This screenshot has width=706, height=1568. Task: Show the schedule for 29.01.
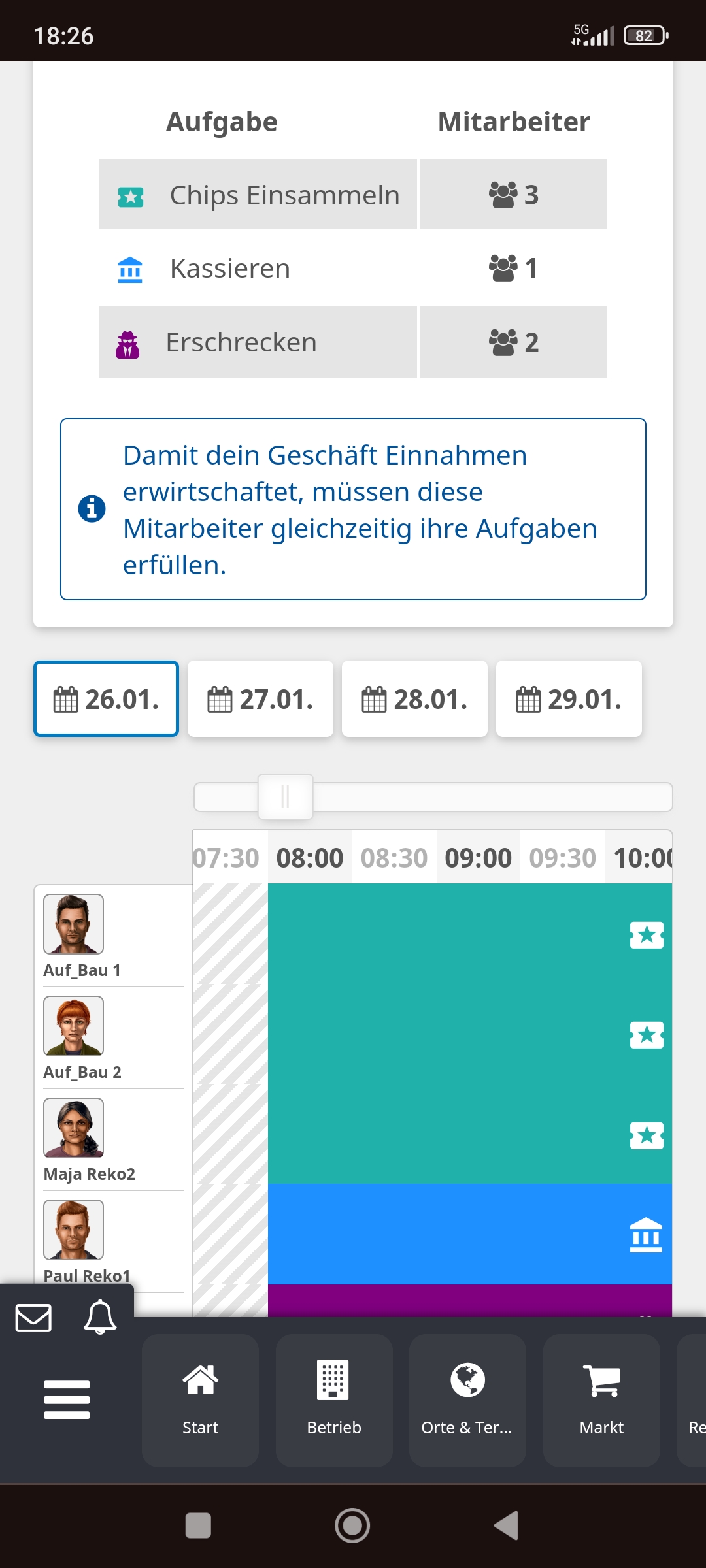569,699
